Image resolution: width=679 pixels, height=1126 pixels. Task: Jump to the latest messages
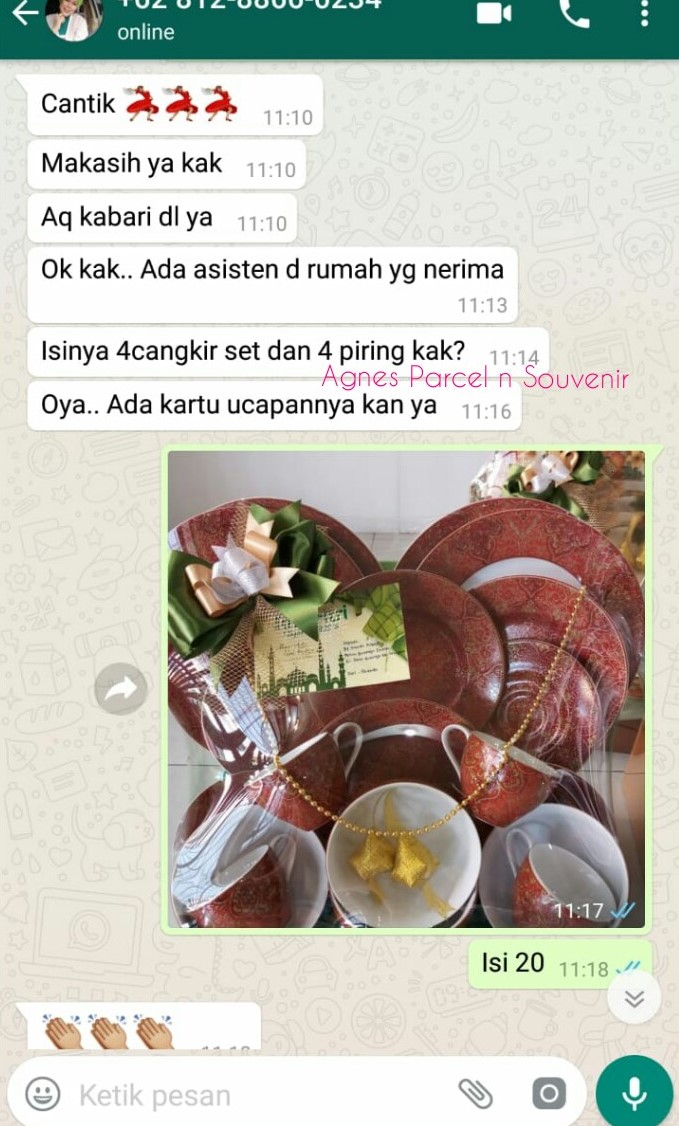(634, 998)
